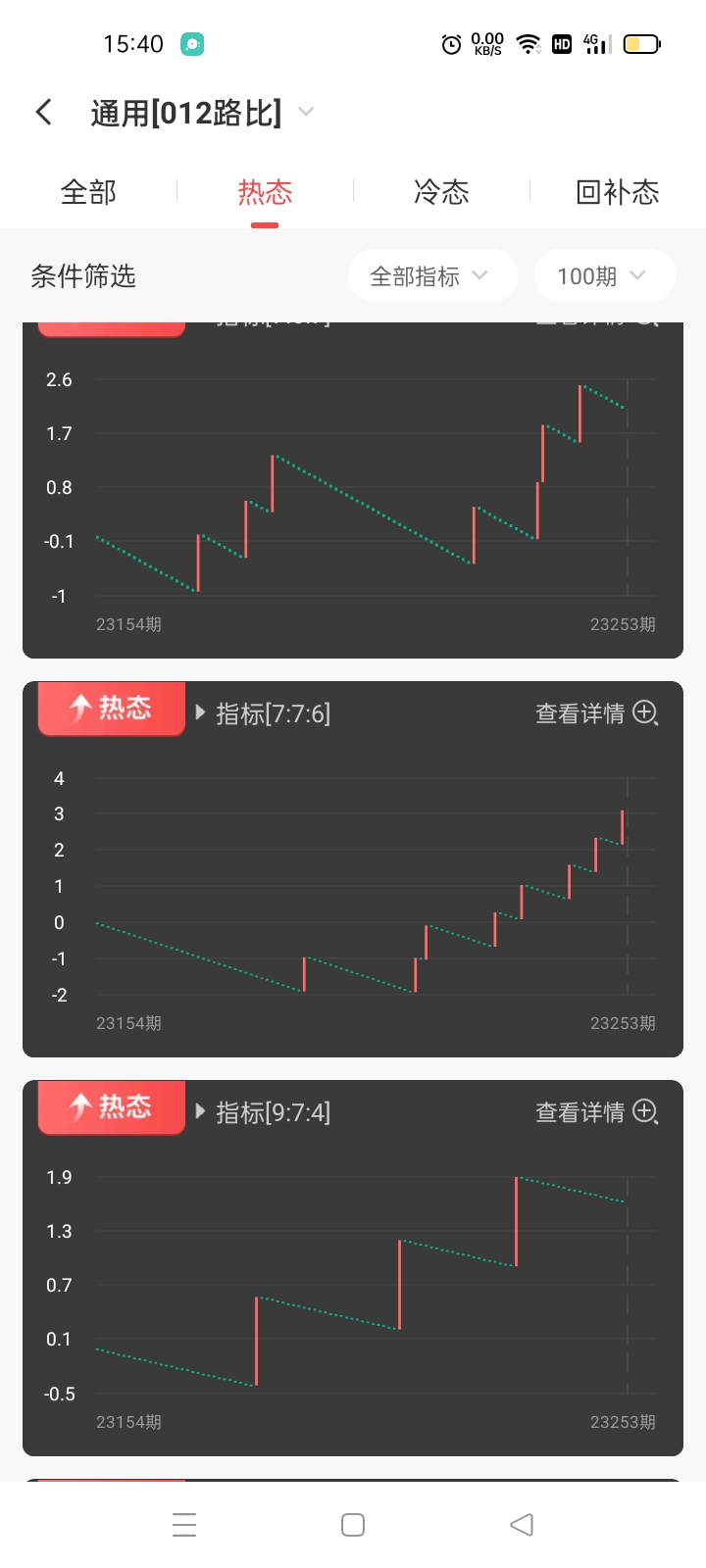The height and width of the screenshot is (1568, 706).
Task: Switch to the 回补态 tab
Action: pyautogui.click(x=618, y=192)
